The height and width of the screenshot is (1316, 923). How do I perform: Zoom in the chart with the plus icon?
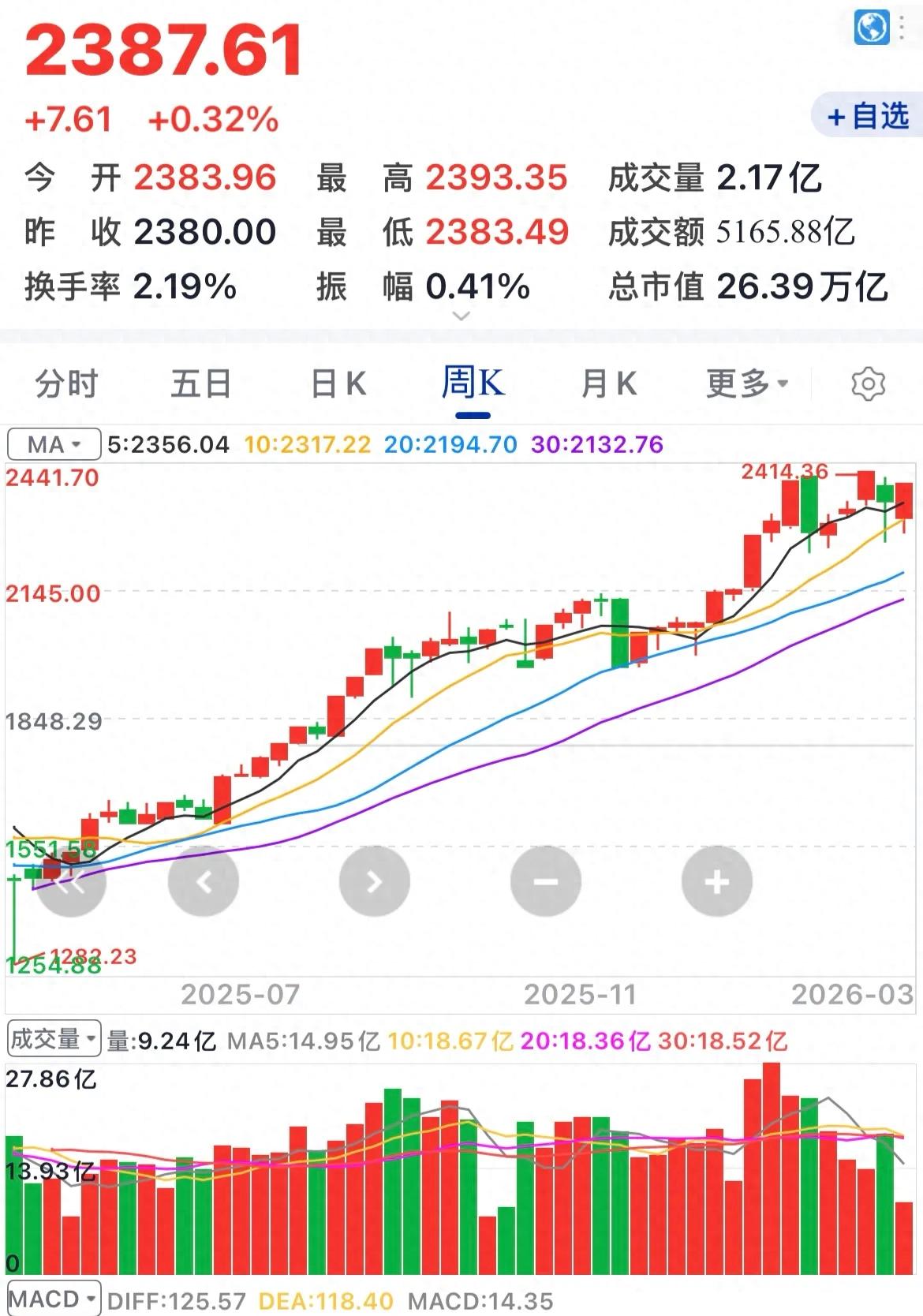716,881
